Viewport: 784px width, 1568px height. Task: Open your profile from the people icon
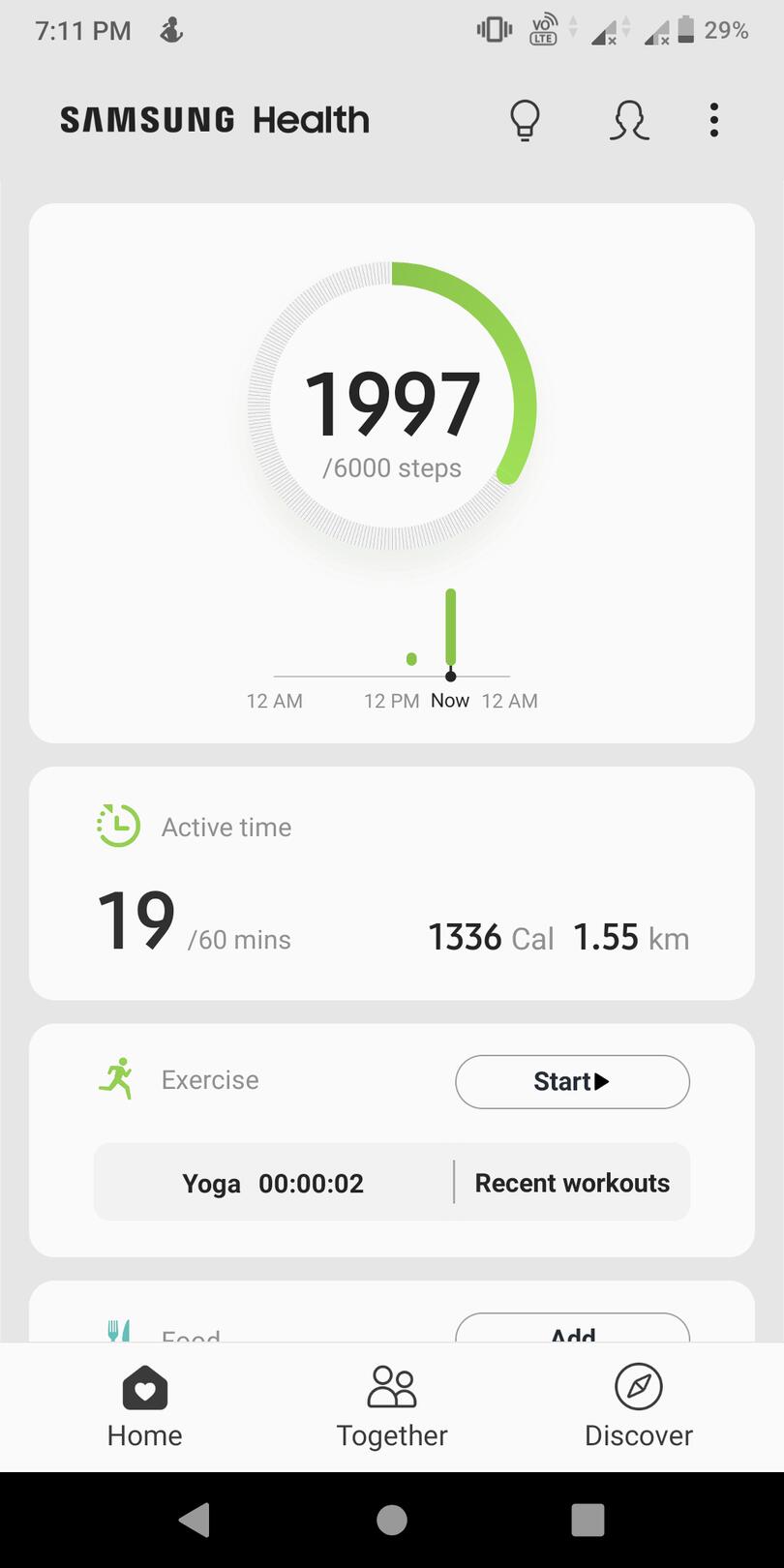[628, 120]
